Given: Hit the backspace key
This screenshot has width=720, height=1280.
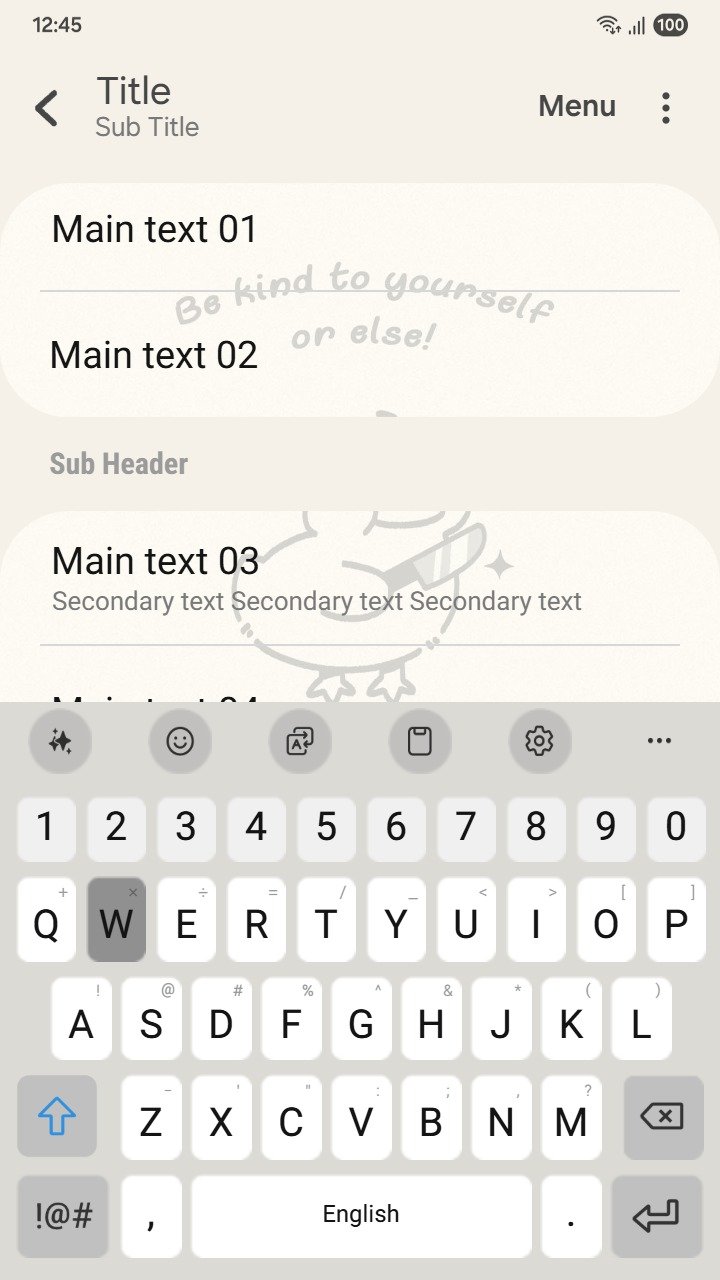Looking at the screenshot, I should (663, 1116).
